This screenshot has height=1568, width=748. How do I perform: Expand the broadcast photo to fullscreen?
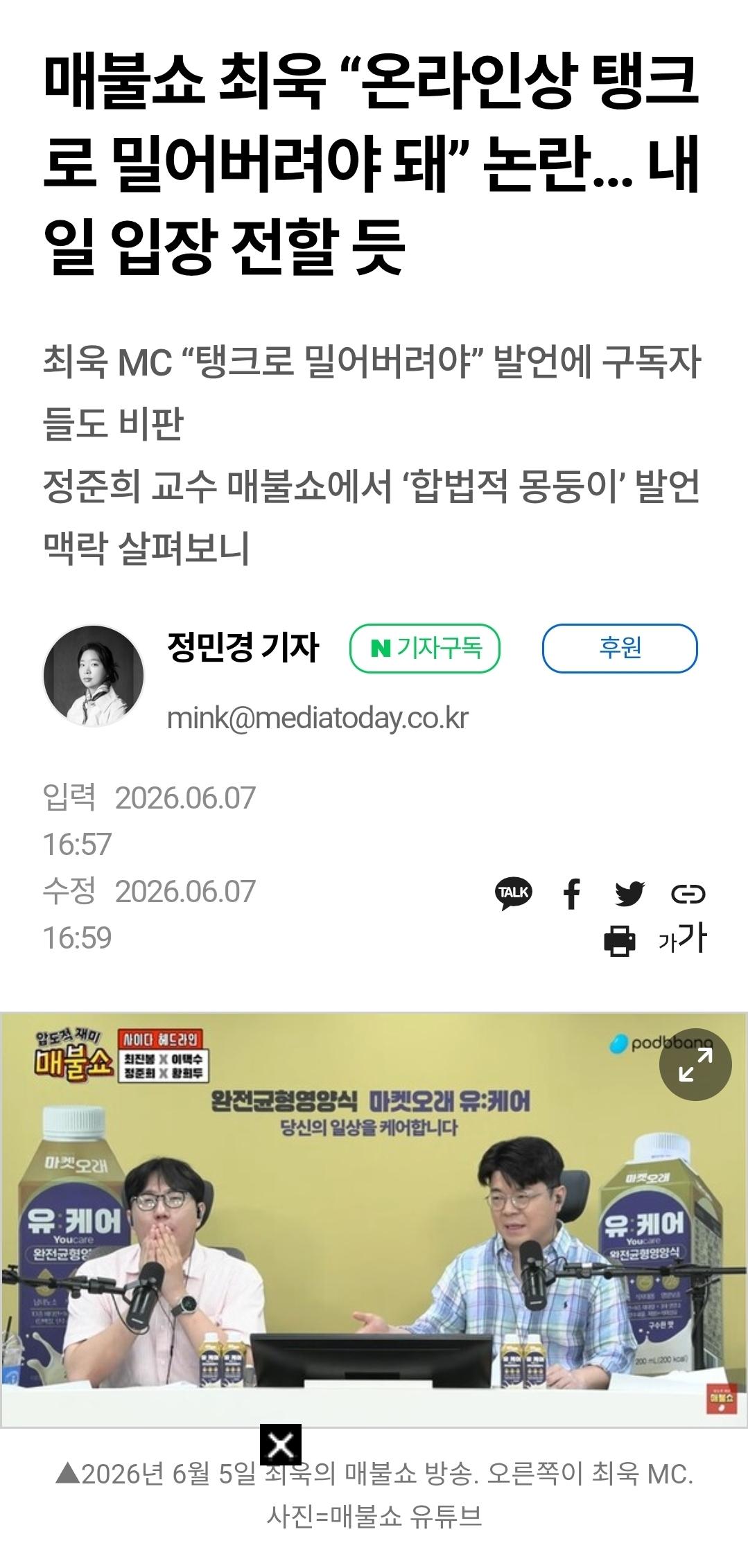tap(695, 1064)
